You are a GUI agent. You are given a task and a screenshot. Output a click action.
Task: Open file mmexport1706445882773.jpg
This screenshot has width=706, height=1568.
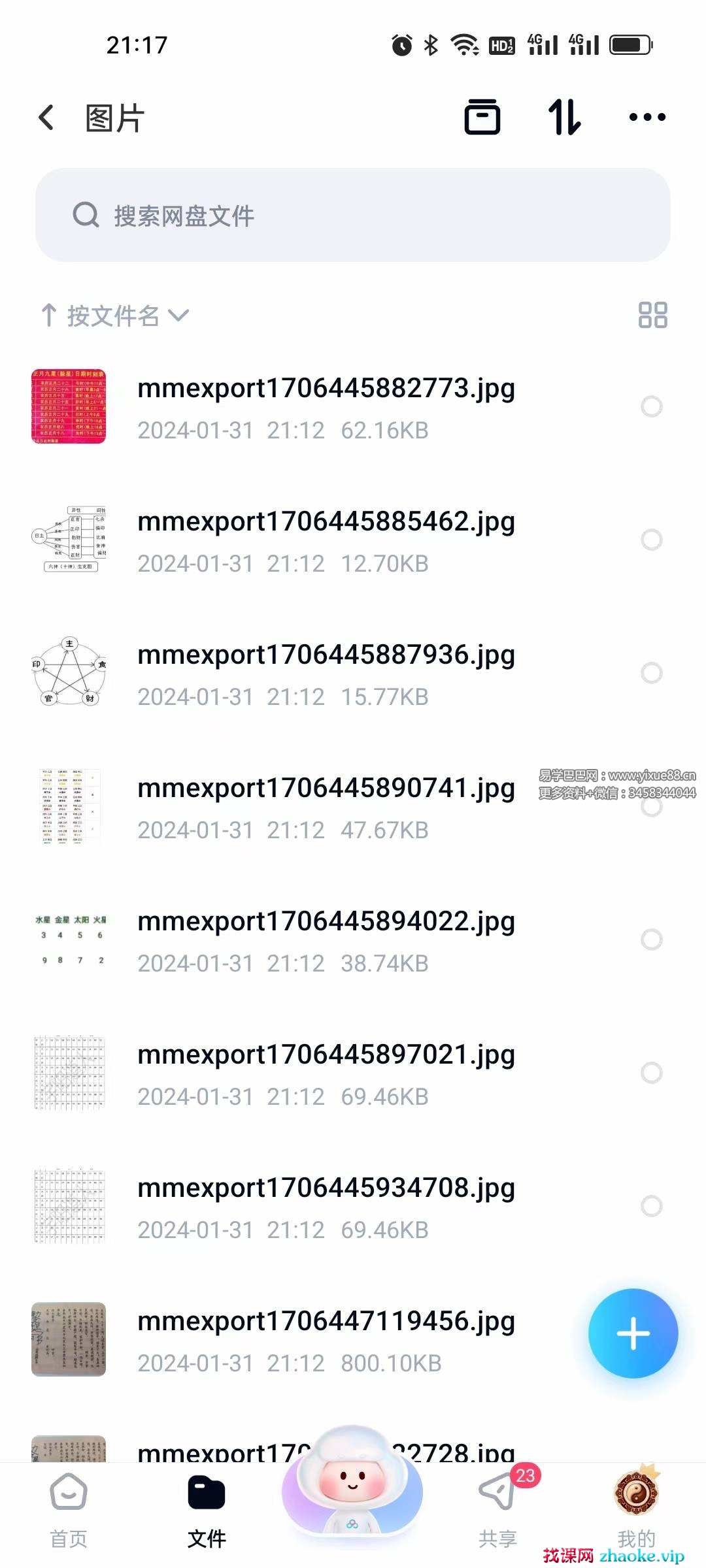[326, 406]
